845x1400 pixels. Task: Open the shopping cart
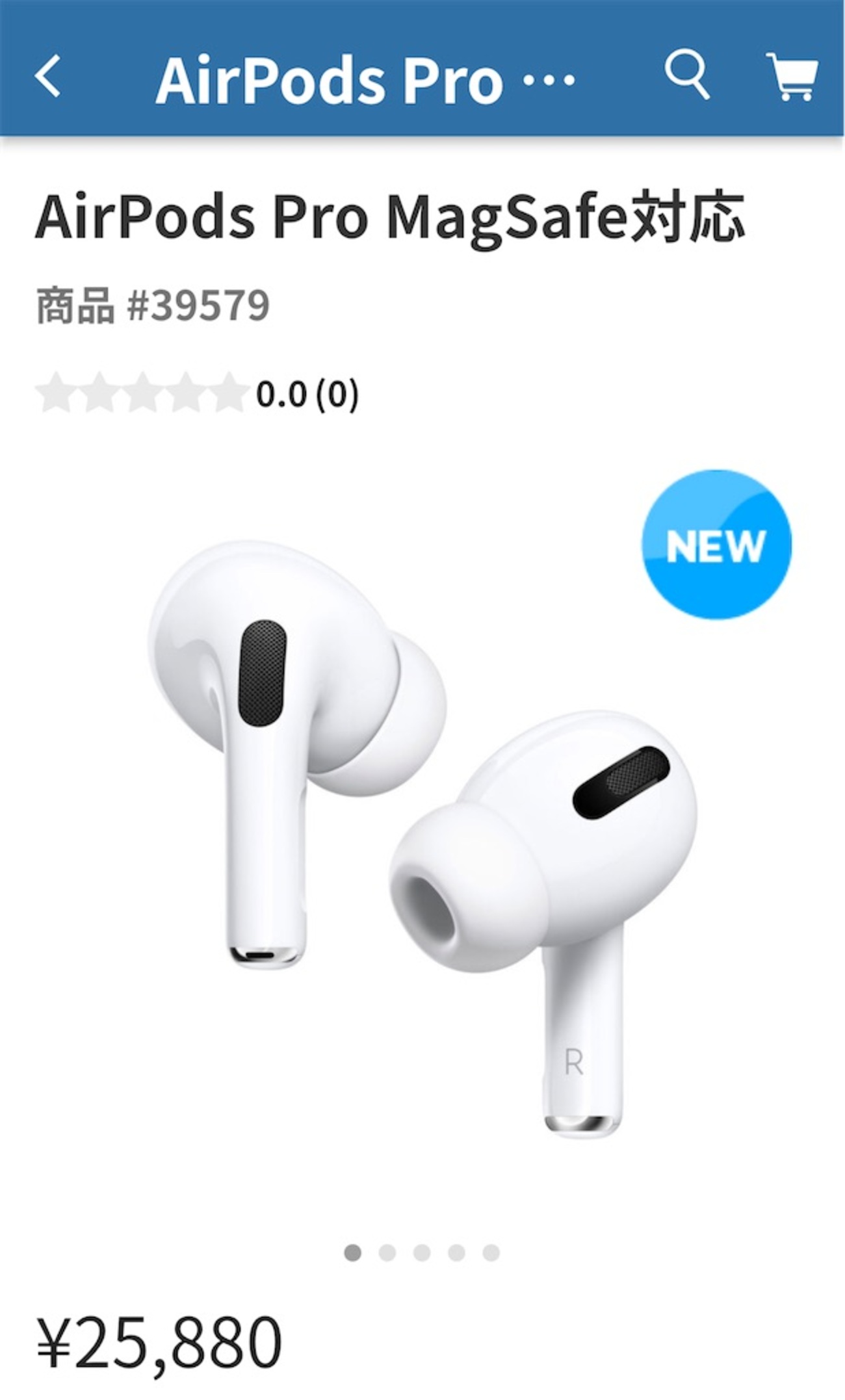[x=792, y=77]
